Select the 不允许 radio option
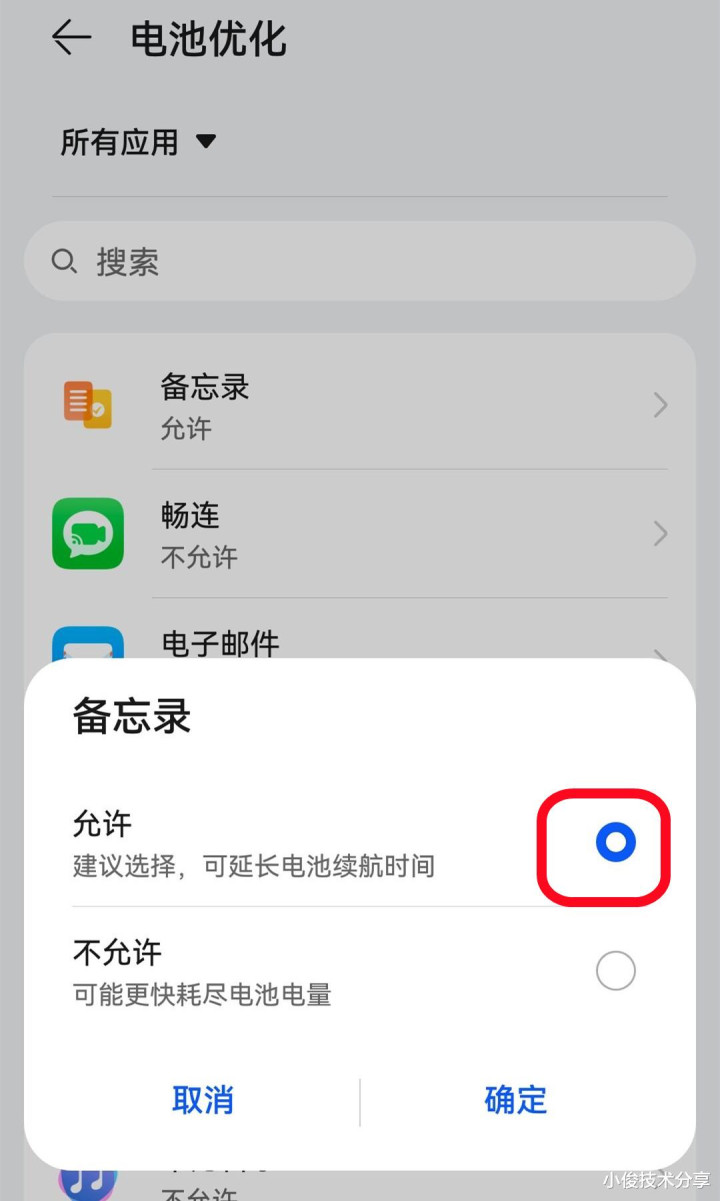The height and width of the screenshot is (1201, 720). click(x=615, y=971)
